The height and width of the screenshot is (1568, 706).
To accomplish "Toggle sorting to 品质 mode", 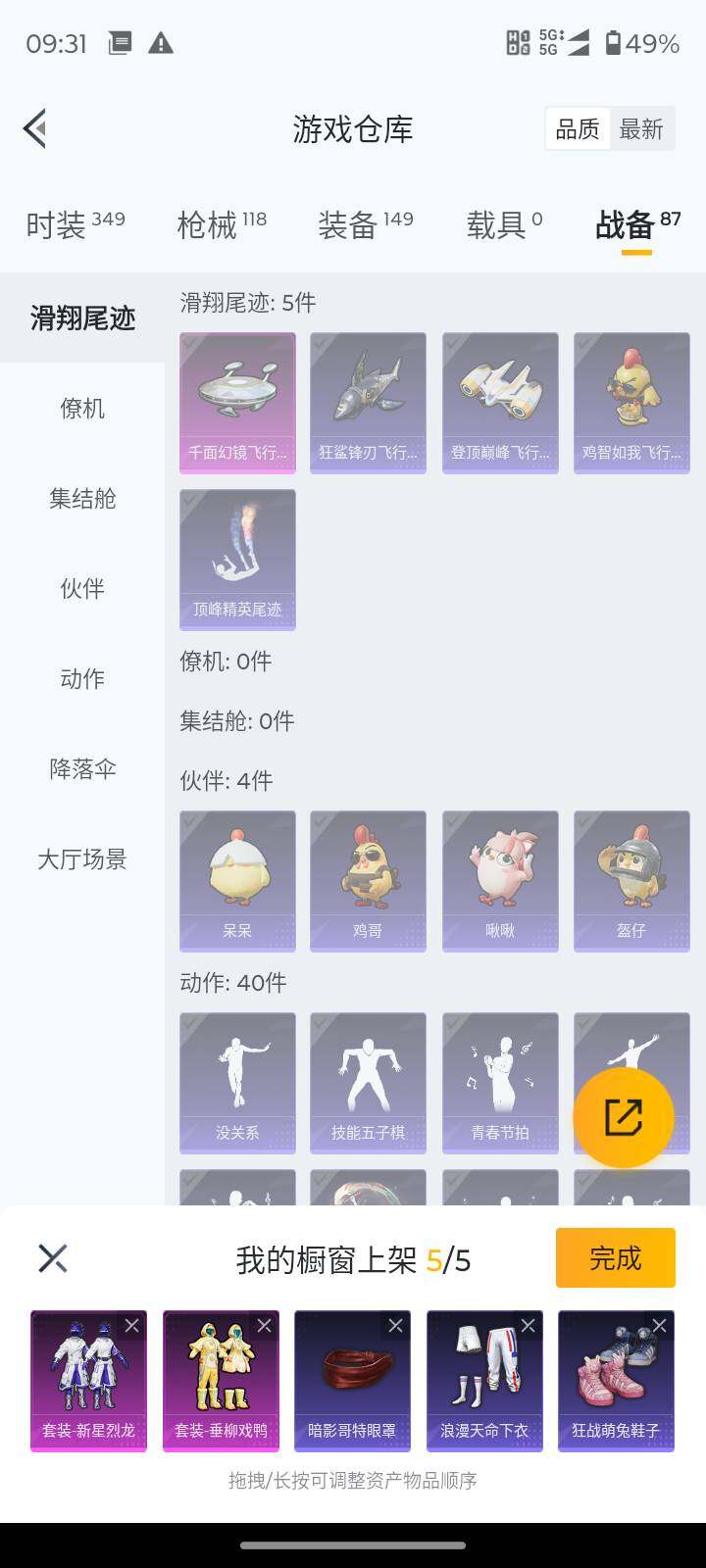I will [578, 128].
